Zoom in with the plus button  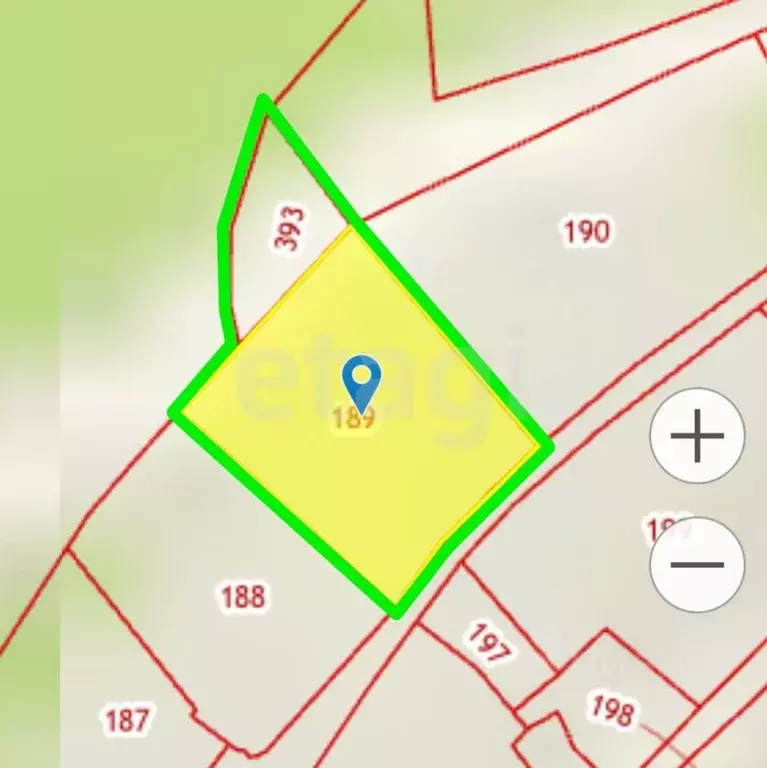697,436
